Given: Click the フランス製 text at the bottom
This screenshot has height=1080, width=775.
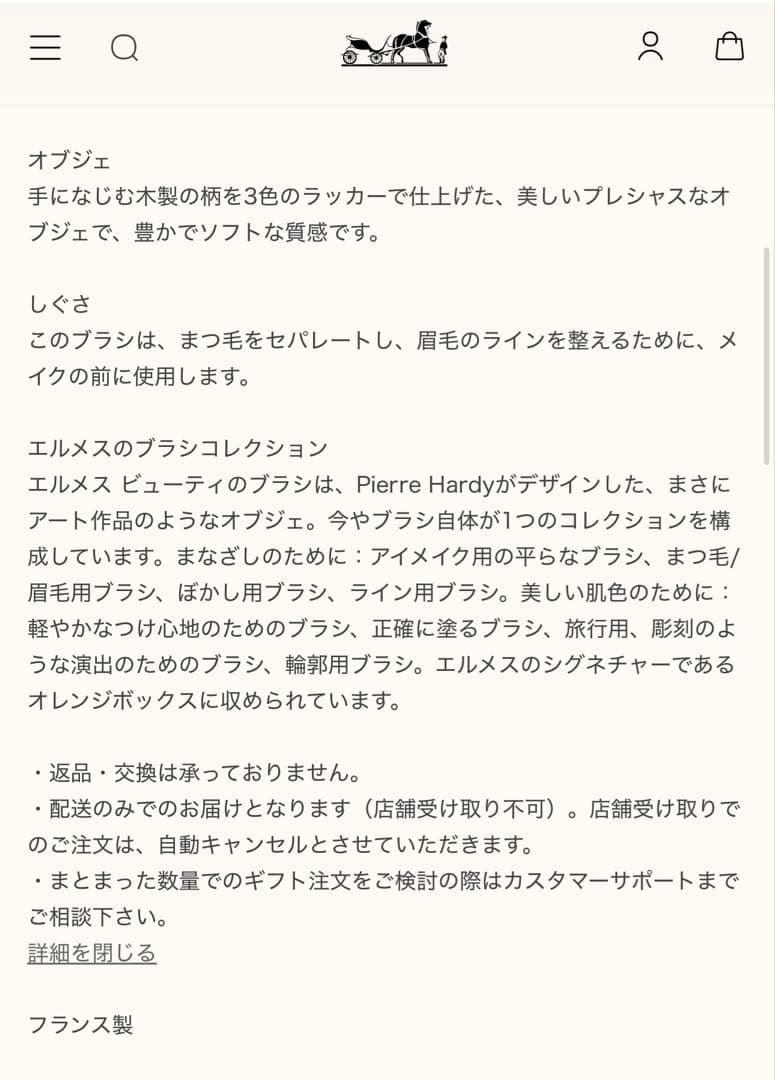Looking at the screenshot, I should (79, 1024).
